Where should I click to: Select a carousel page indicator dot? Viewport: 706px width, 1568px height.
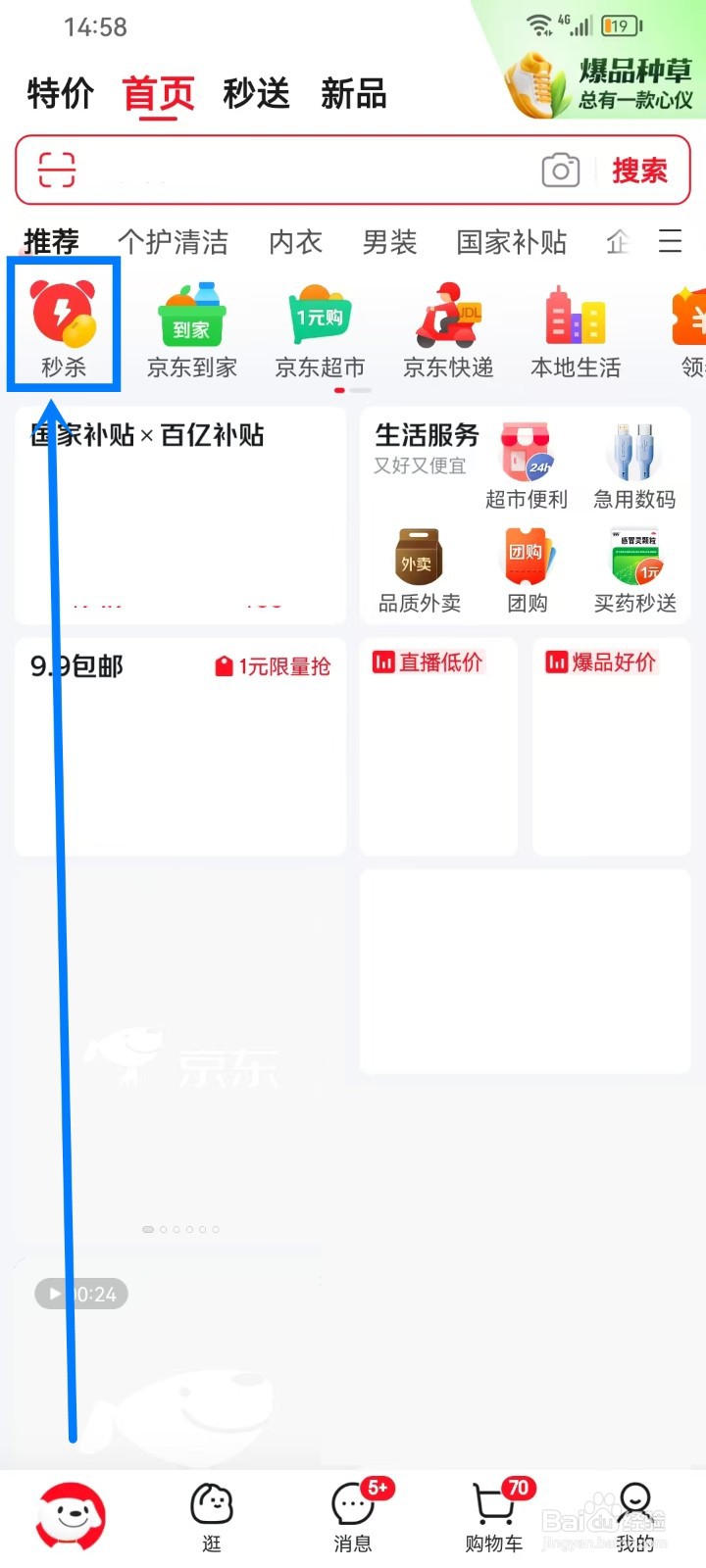coord(179,1229)
